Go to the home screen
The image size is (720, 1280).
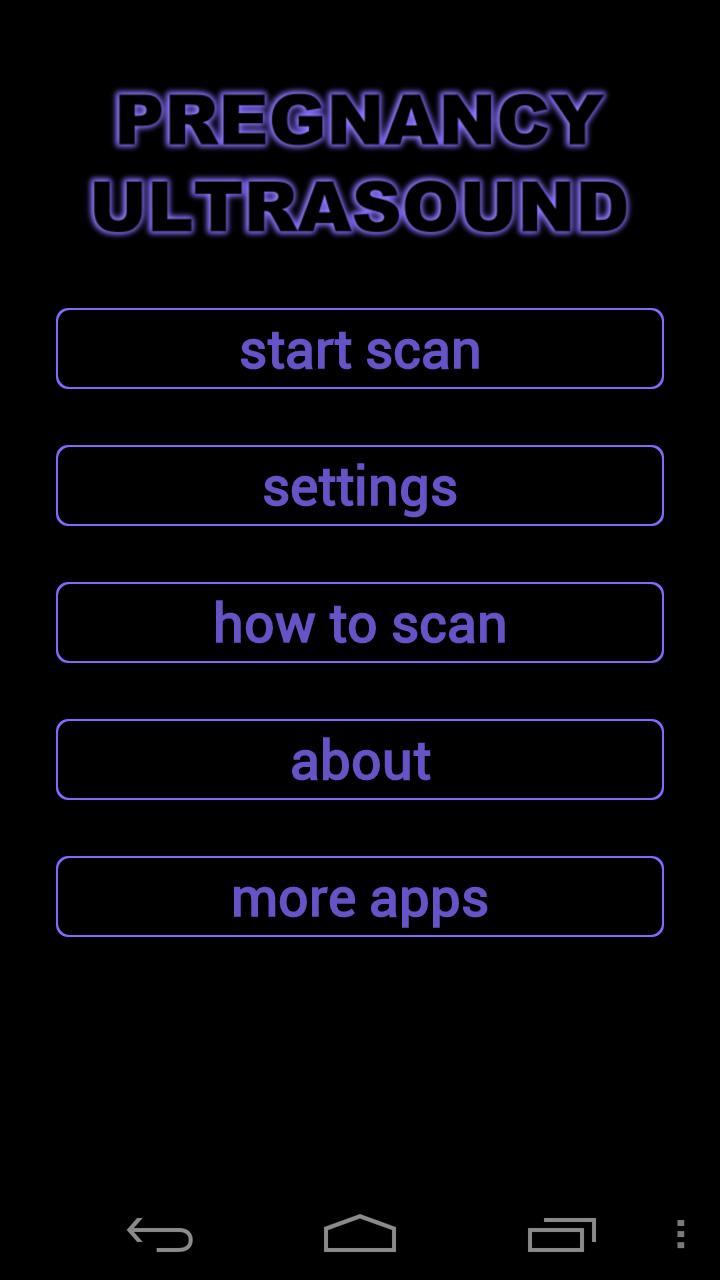(360, 1234)
